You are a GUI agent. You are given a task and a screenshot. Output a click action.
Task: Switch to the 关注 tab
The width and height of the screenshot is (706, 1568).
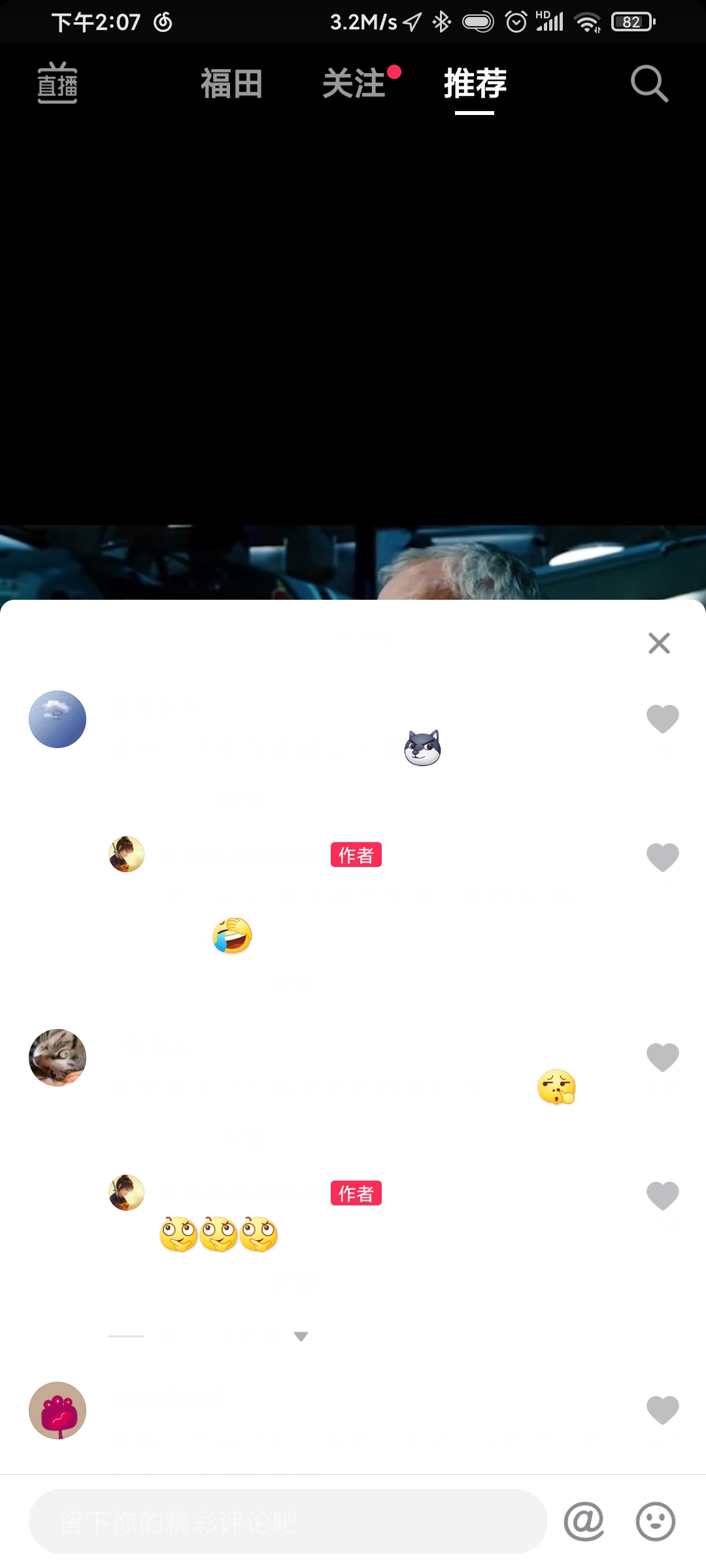tap(354, 84)
